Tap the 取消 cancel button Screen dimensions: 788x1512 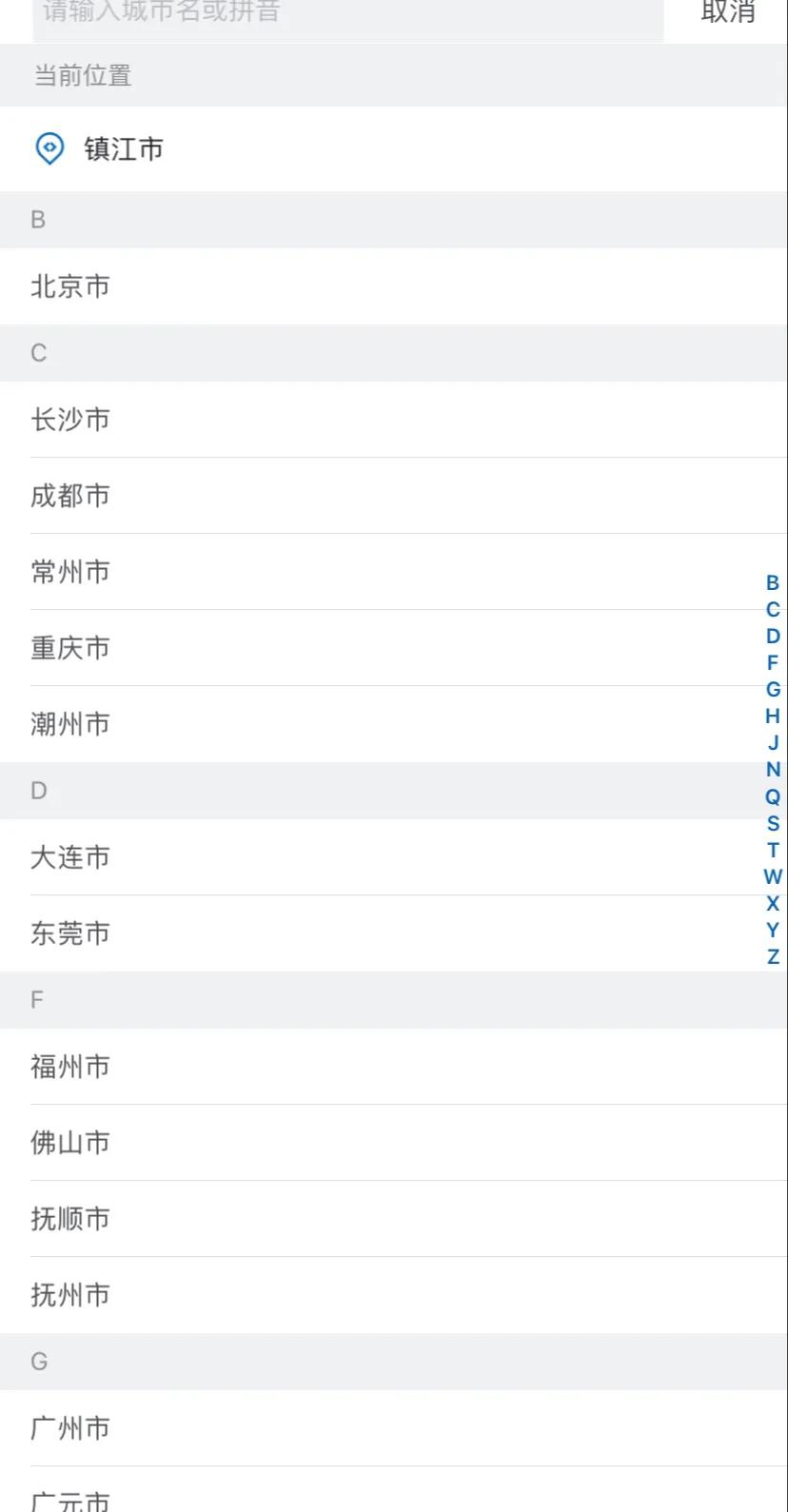tap(727, 14)
